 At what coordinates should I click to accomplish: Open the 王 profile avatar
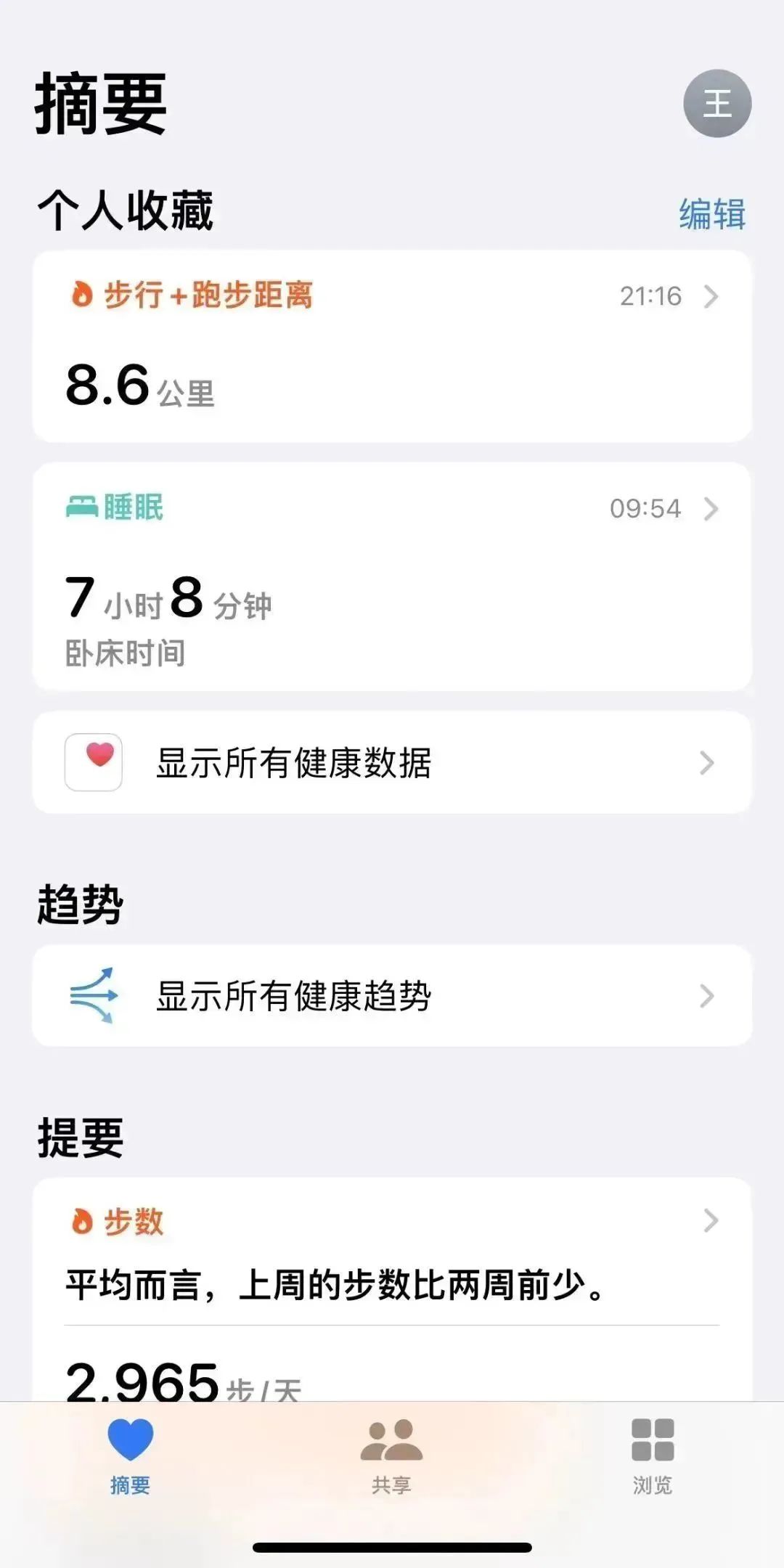[x=716, y=103]
